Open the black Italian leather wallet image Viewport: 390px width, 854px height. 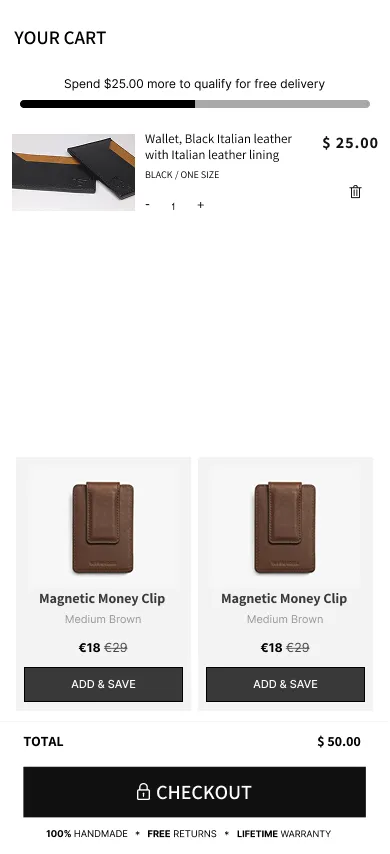[x=74, y=172]
